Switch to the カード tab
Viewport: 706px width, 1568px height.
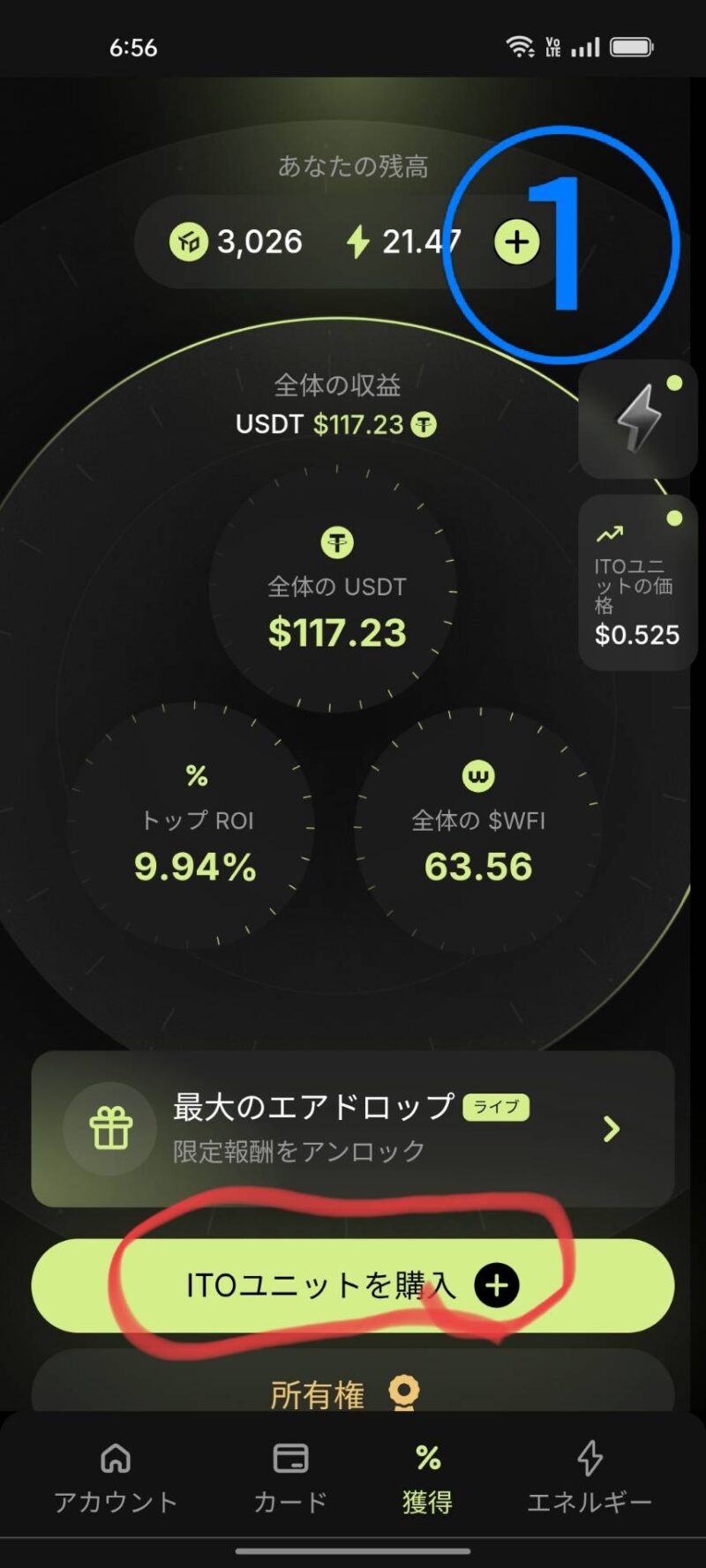290,1477
